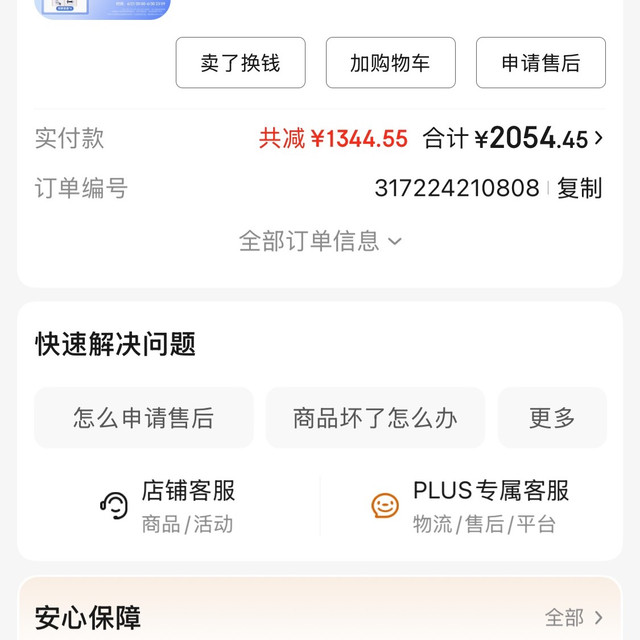Expand 全部订单信息 details
This screenshot has width=640, height=640.
click(320, 241)
